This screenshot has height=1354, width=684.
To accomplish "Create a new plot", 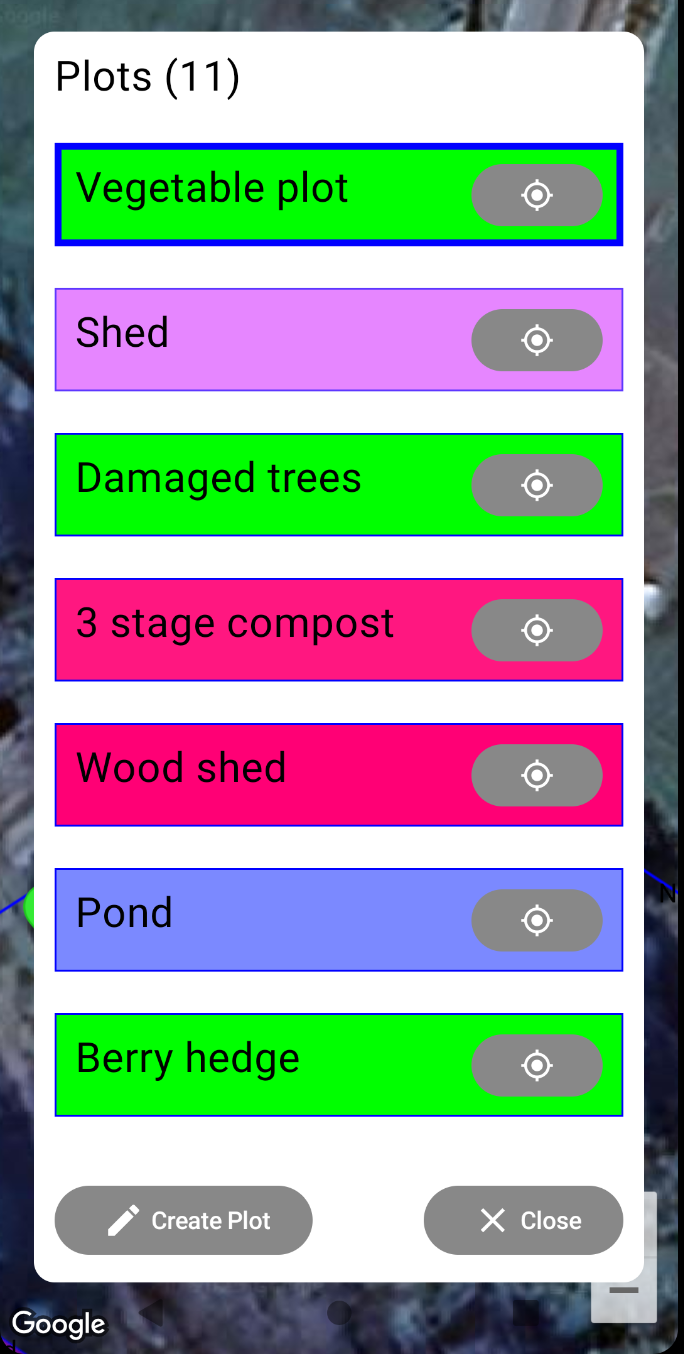I will pyautogui.click(x=184, y=1220).
